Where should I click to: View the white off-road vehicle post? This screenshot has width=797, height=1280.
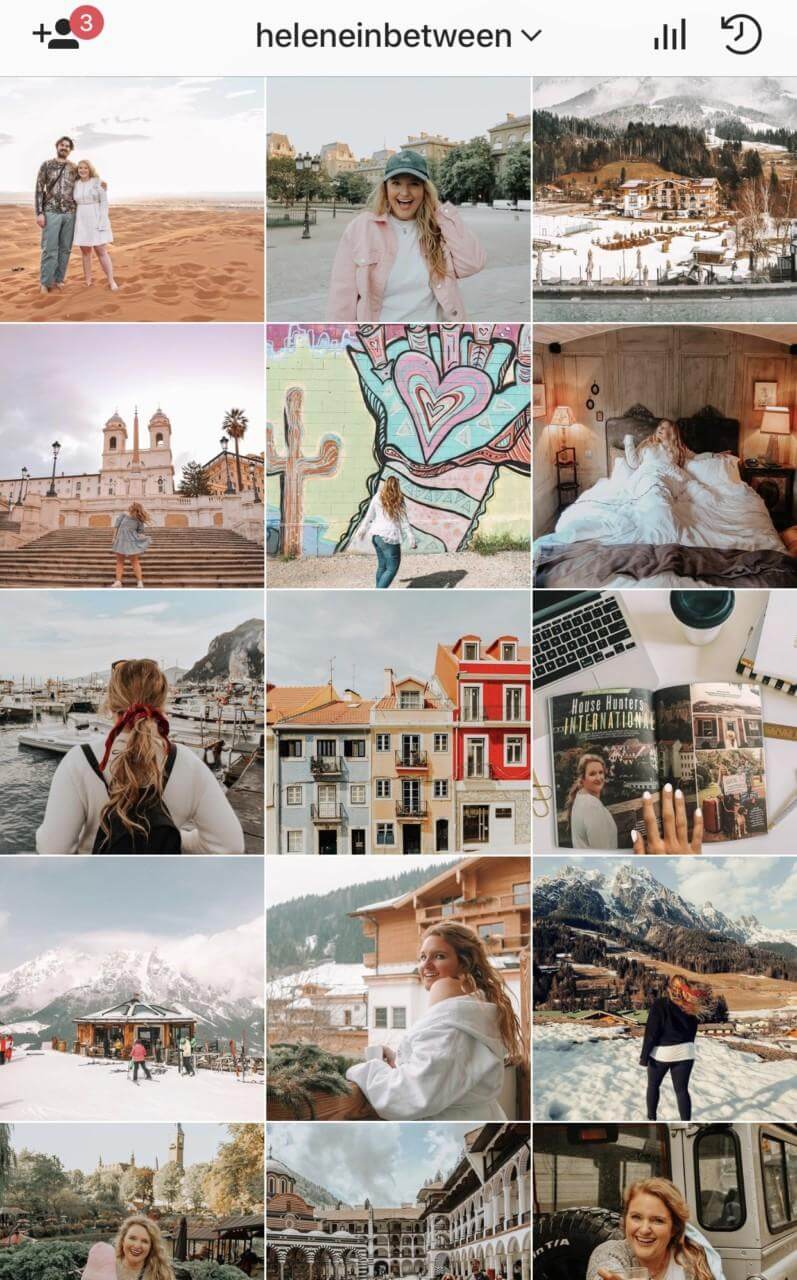(664, 1202)
